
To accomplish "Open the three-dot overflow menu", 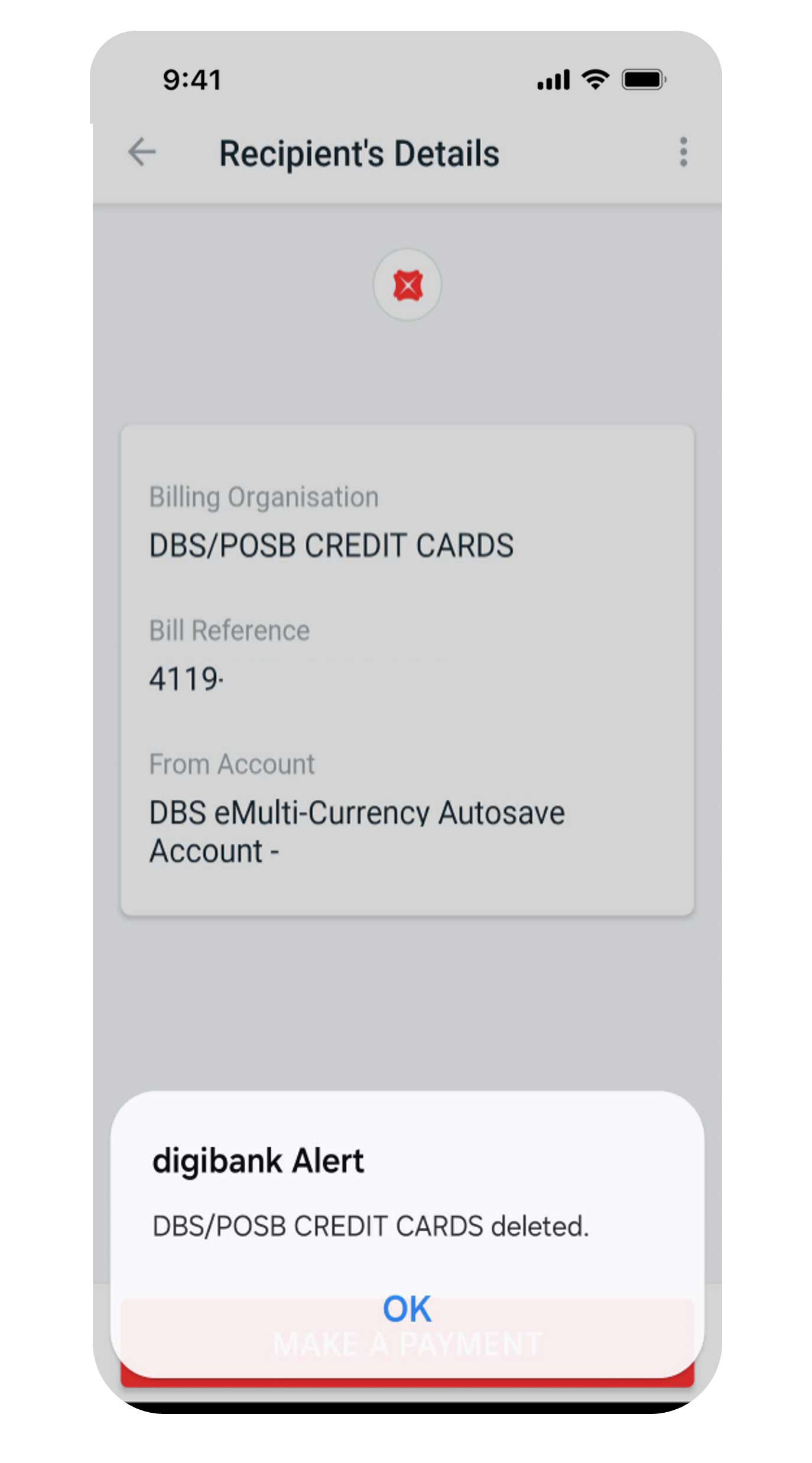I will click(x=683, y=152).
